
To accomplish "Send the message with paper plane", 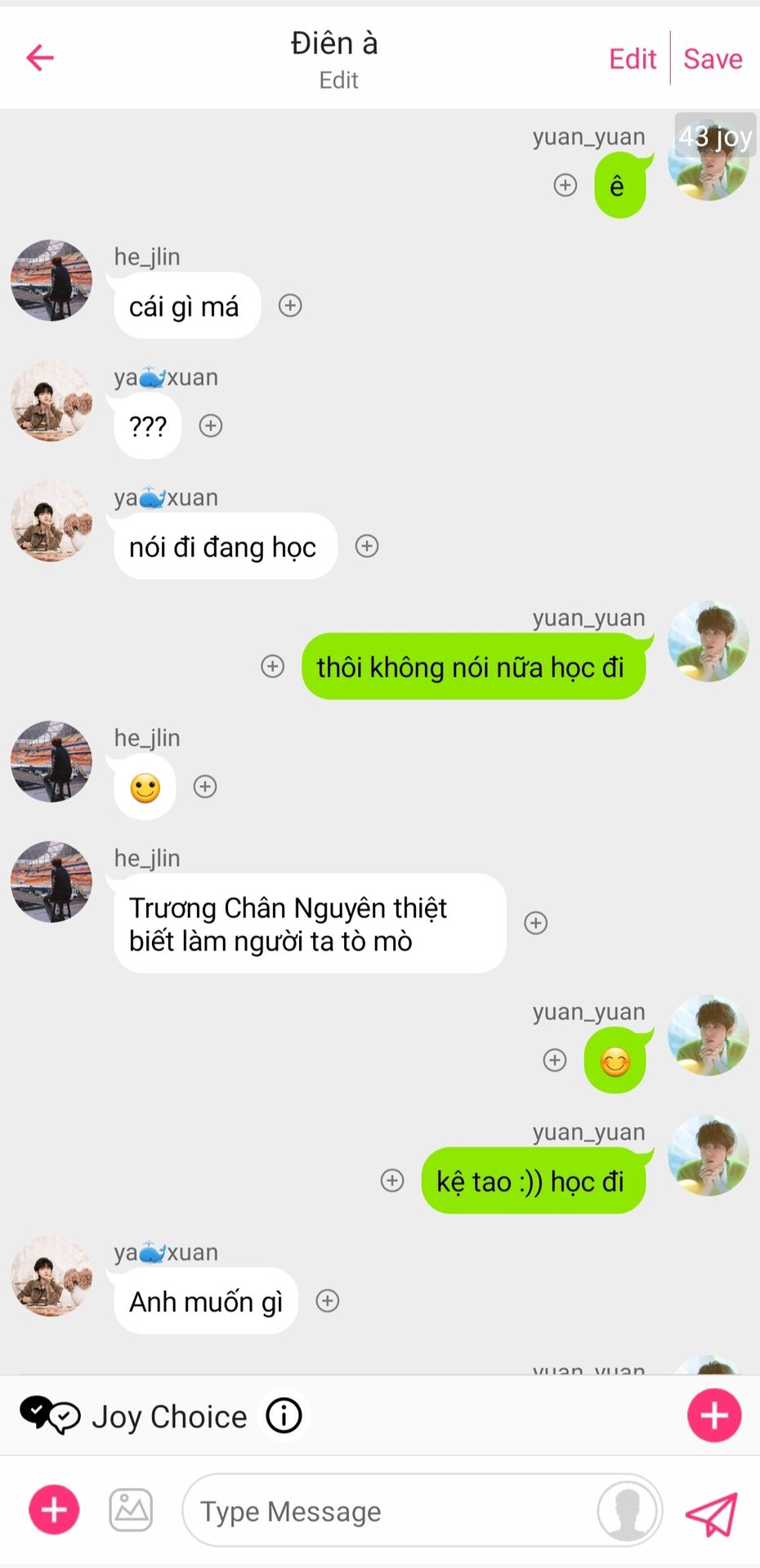I will 712,1513.
